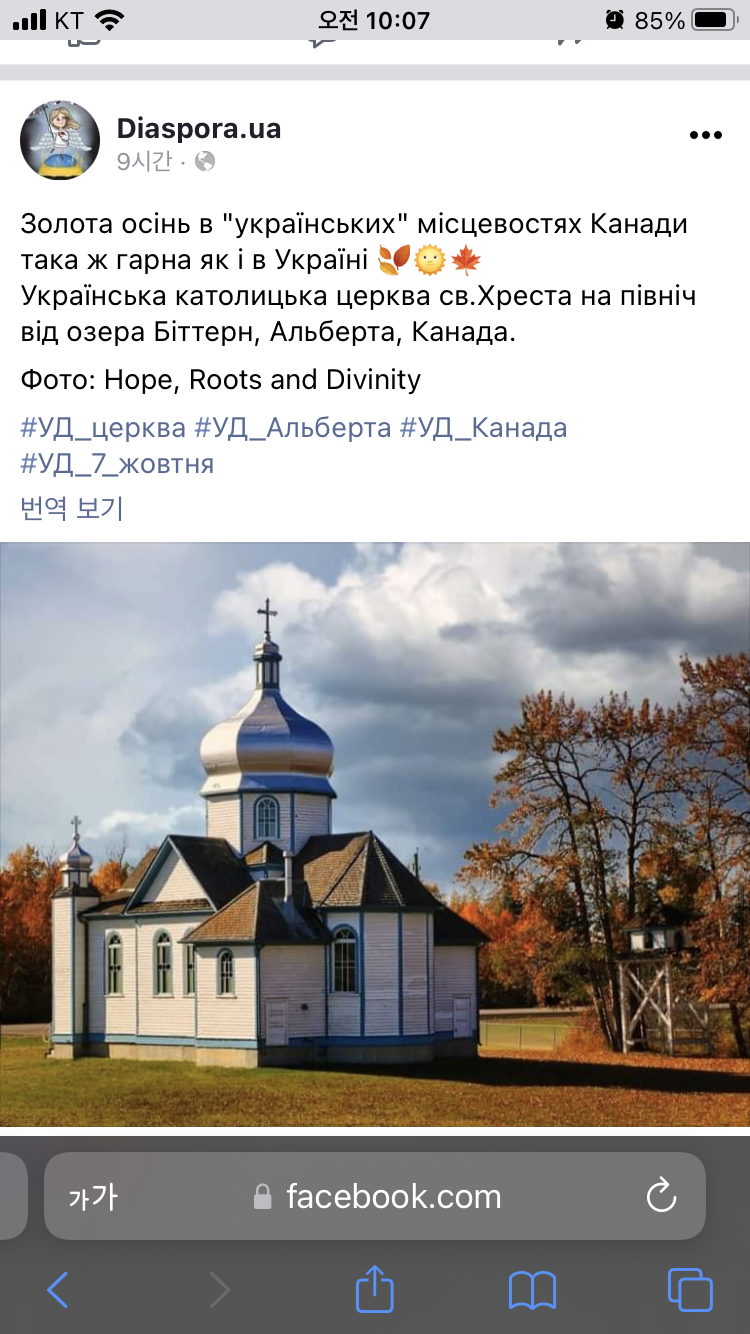The width and height of the screenshot is (750, 1334).
Task: Open Safari Bookmarks
Action: click(533, 1290)
